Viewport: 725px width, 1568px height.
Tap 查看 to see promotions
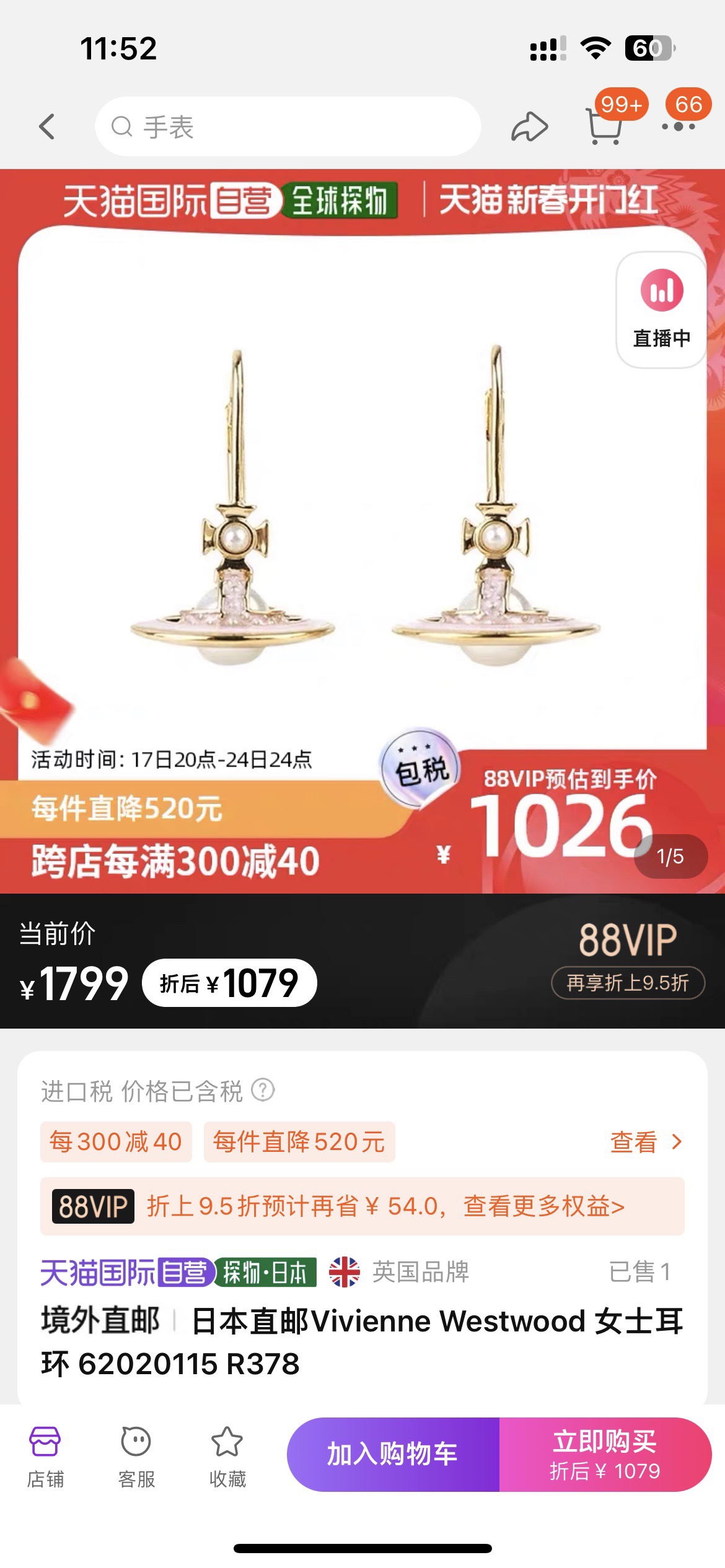(646, 1141)
